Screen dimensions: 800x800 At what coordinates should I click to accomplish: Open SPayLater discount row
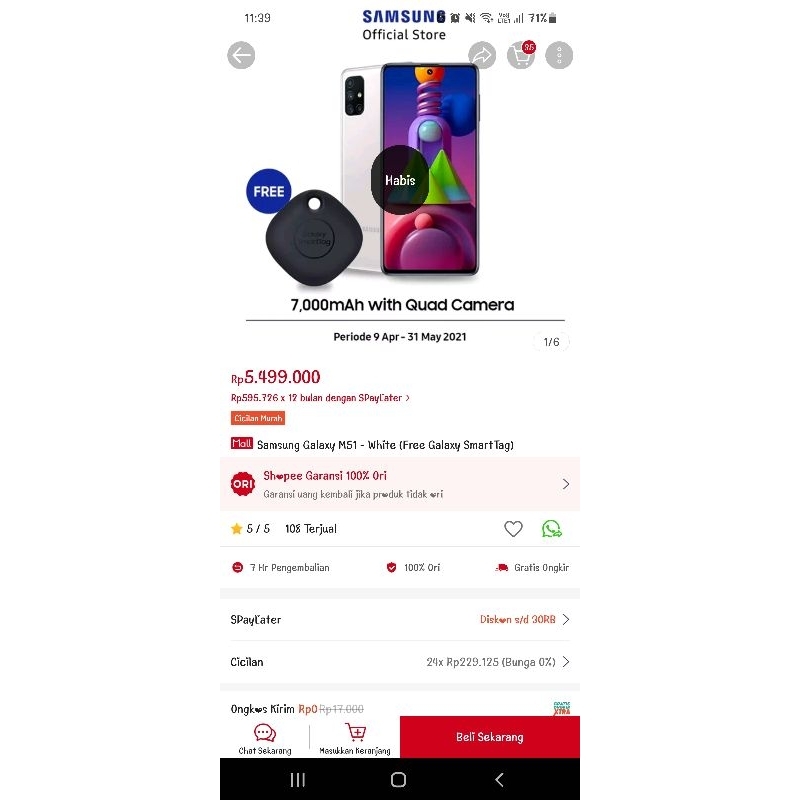coord(400,620)
